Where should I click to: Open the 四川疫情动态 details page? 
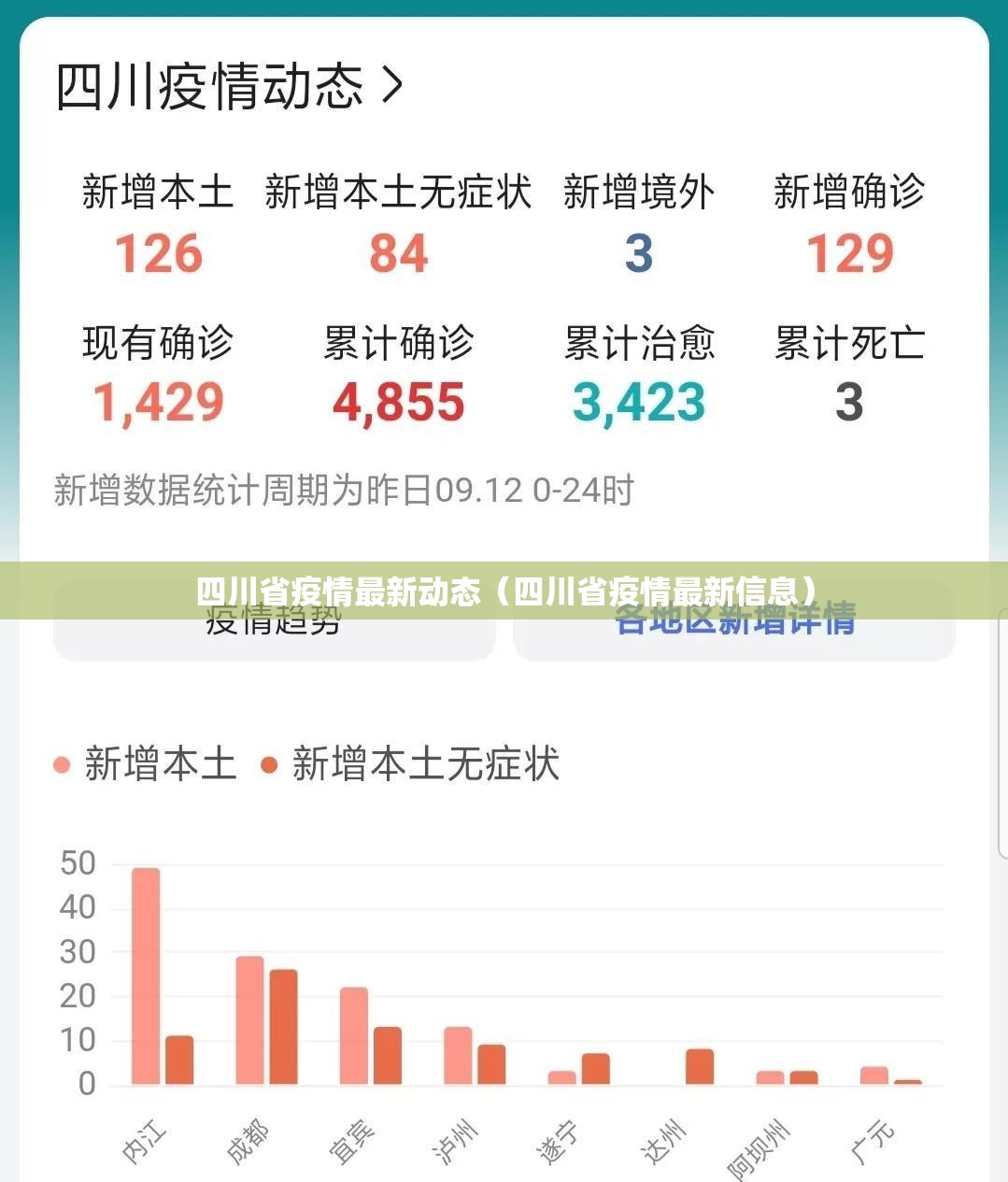229,87
